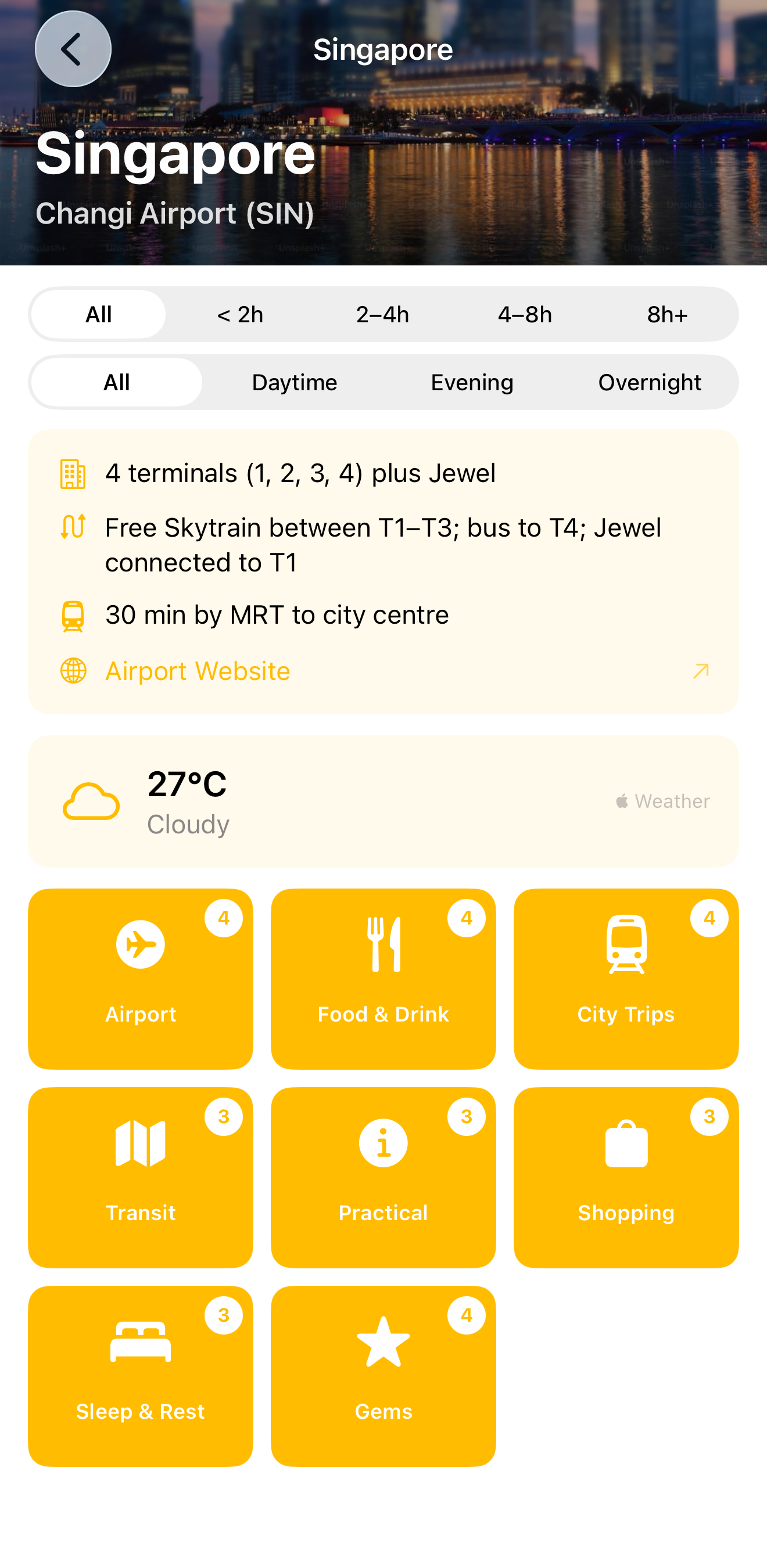Image resolution: width=767 pixels, height=1568 pixels.
Task: Open the Transit category tile
Action: [141, 1177]
